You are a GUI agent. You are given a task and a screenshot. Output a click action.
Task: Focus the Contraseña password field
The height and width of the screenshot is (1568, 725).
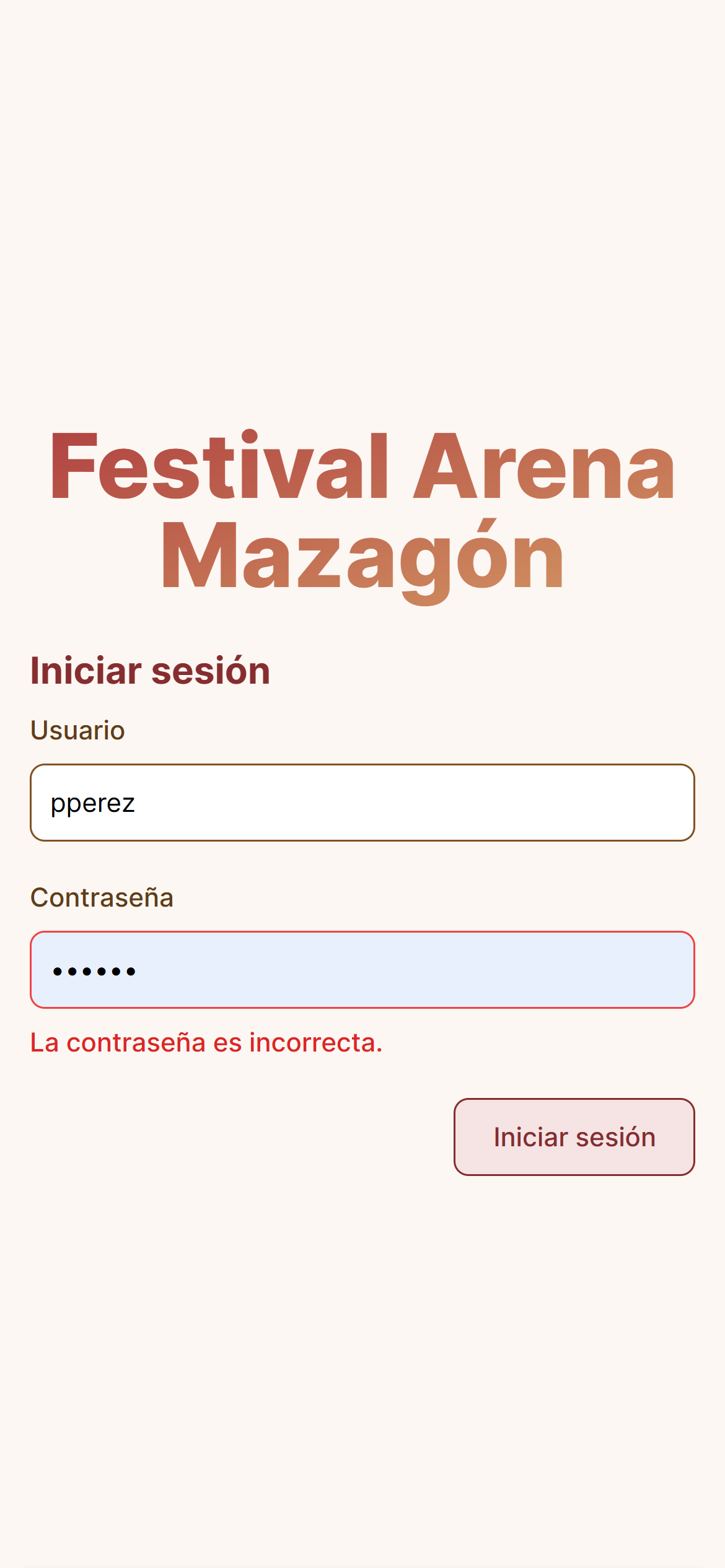(x=362, y=970)
